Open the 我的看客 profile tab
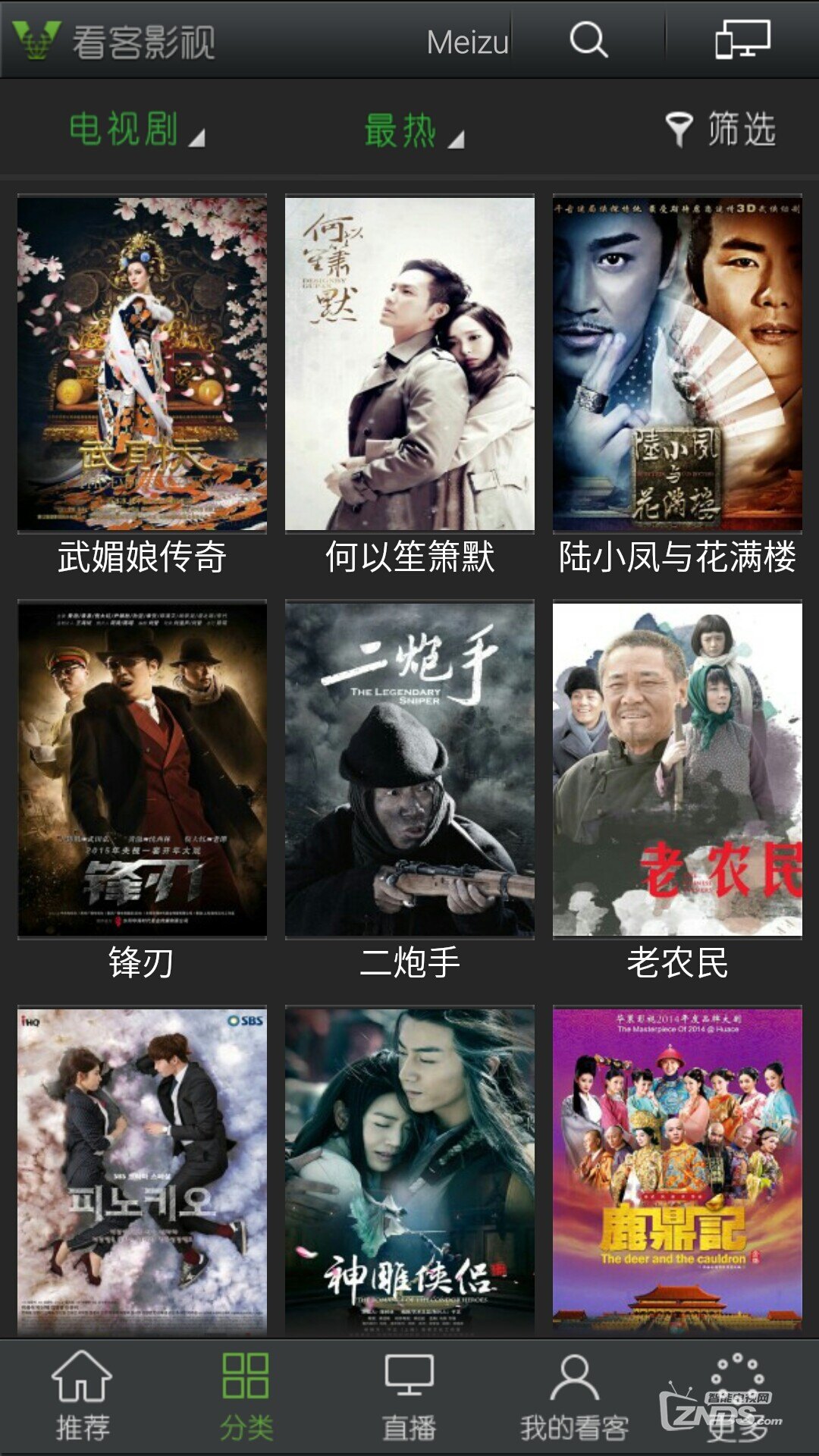This screenshot has height=1456, width=819. [x=574, y=1397]
